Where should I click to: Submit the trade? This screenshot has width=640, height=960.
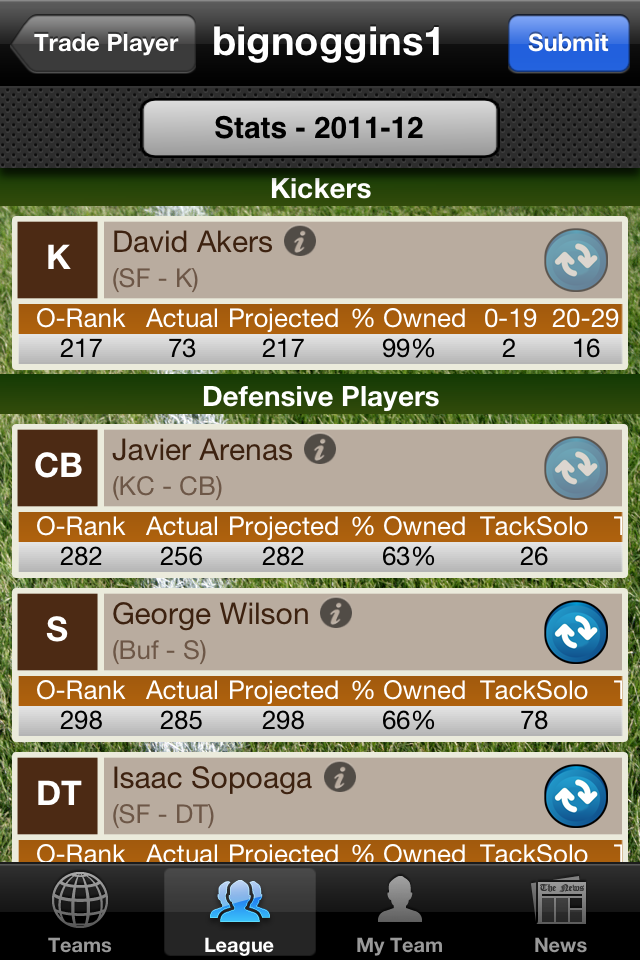pos(568,43)
